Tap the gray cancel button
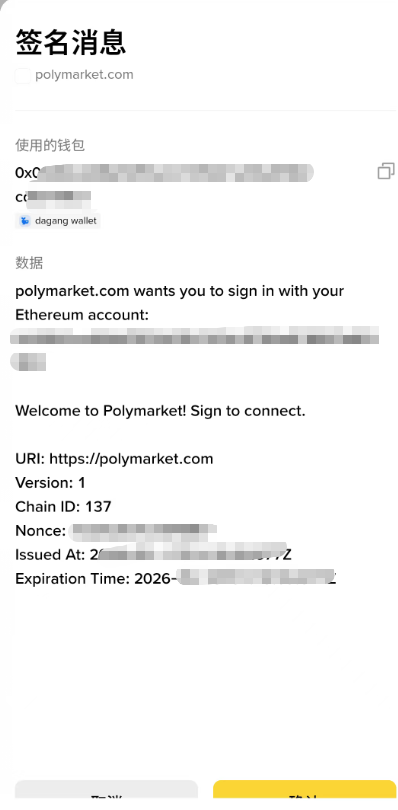 pyautogui.click(x=106, y=795)
